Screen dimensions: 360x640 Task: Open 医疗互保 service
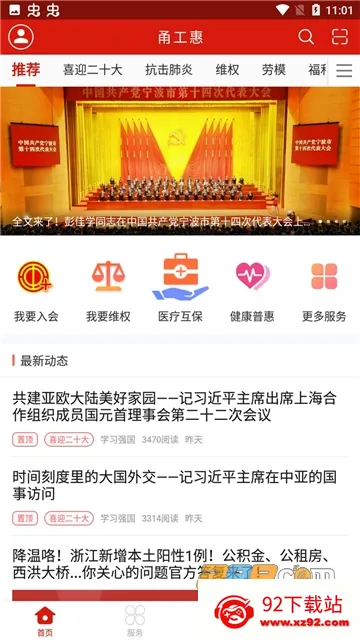coord(180,288)
